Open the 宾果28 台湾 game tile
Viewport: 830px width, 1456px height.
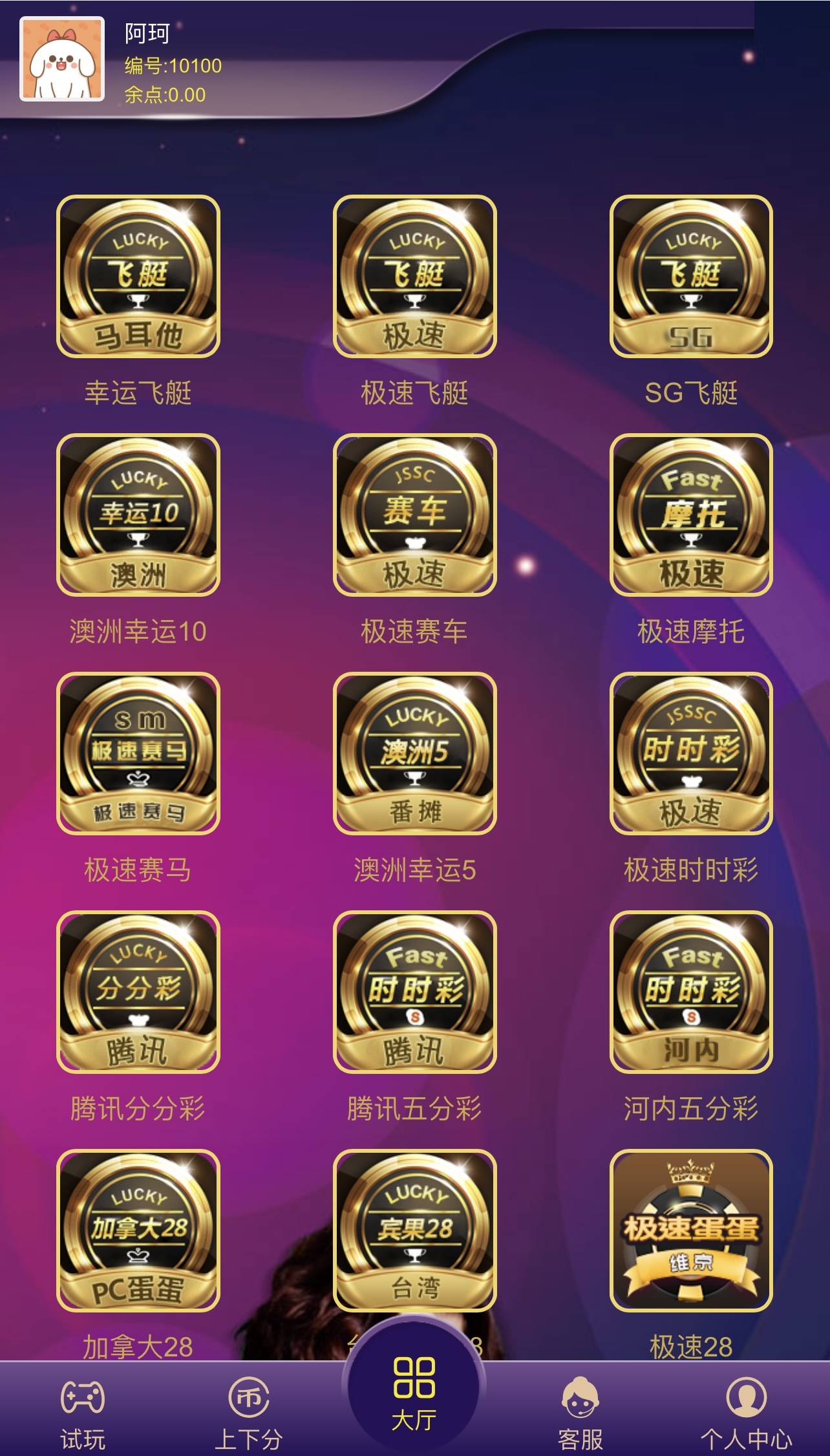click(x=414, y=1230)
